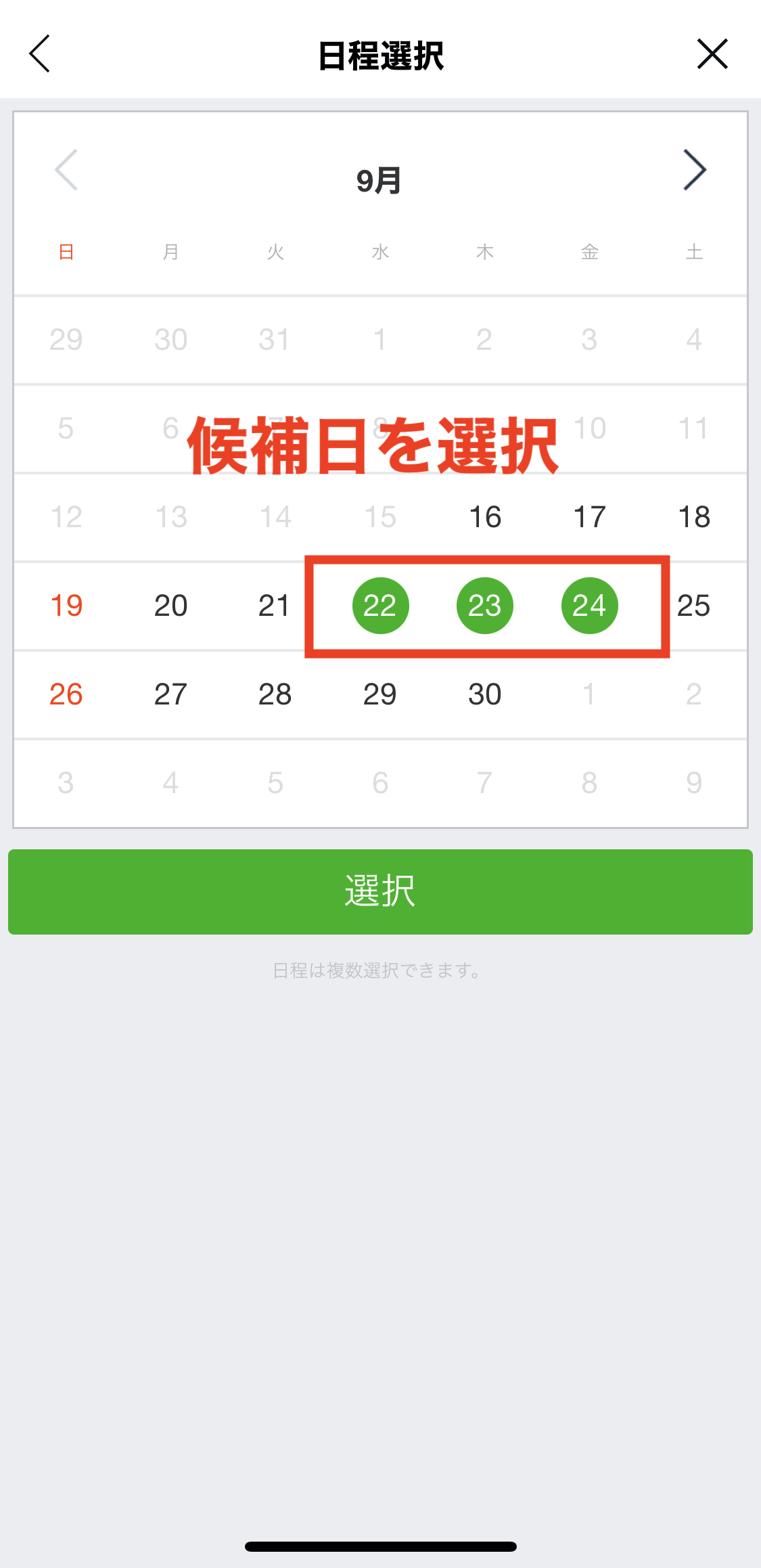The height and width of the screenshot is (1568, 761).
Task: Select September 25
Action: (693, 606)
